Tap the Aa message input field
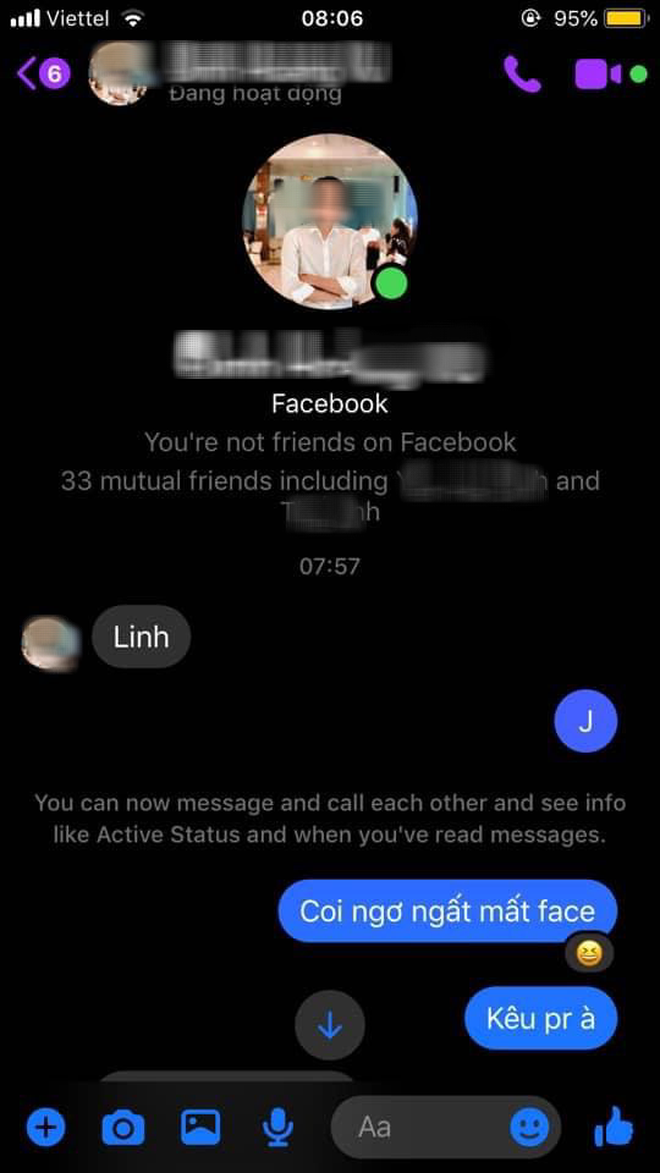The width and height of the screenshot is (660, 1173). 420,1128
